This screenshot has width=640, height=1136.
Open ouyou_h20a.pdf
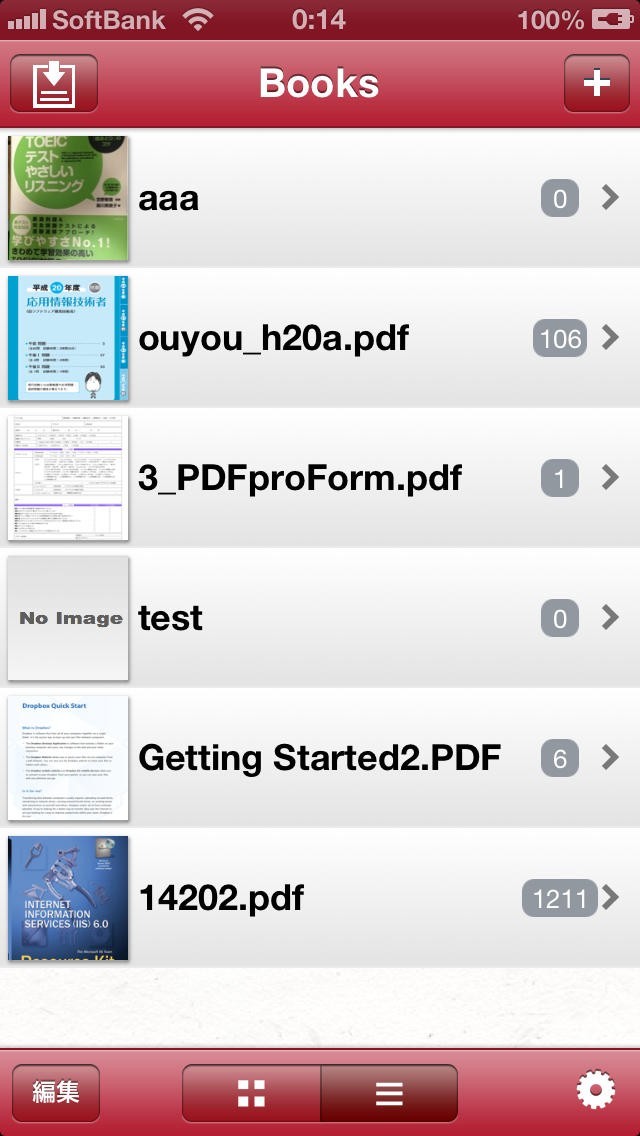[x=320, y=338]
